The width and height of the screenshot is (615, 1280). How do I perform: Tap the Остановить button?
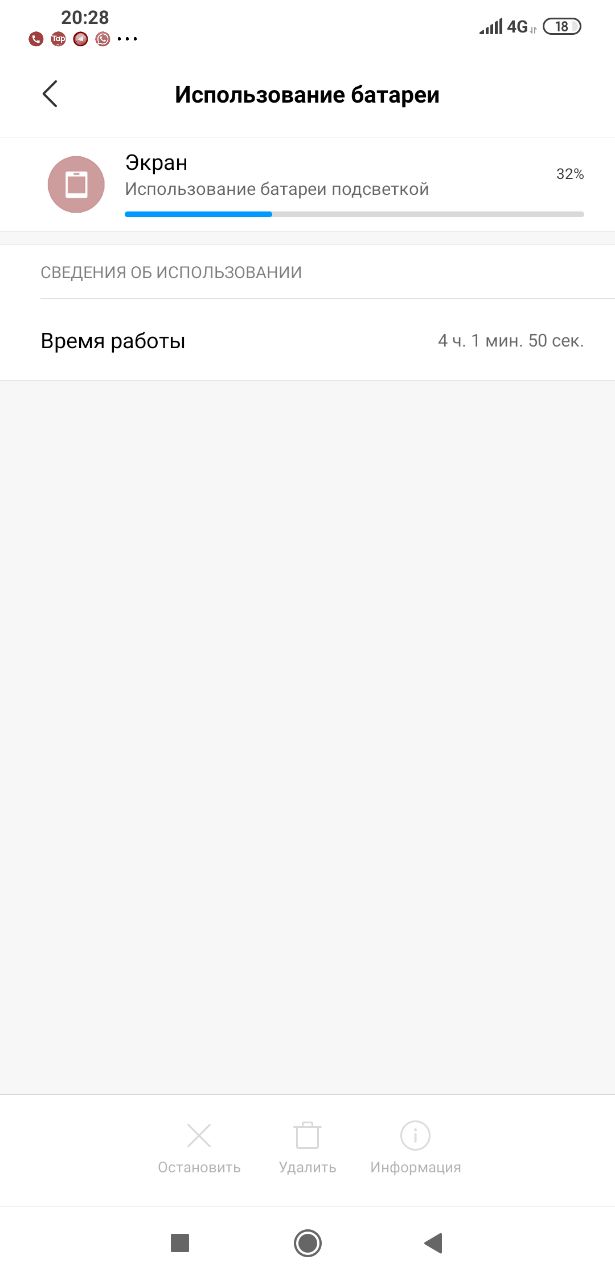click(199, 1148)
